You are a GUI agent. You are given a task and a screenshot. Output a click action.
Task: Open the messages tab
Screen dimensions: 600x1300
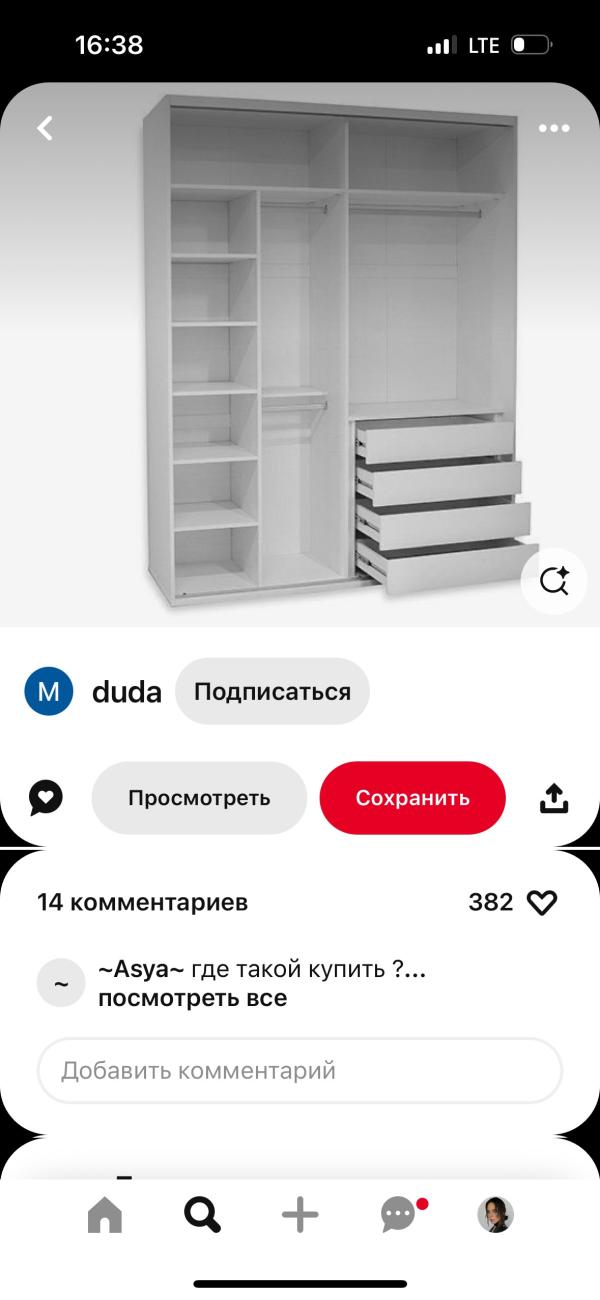click(x=398, y=1215)
